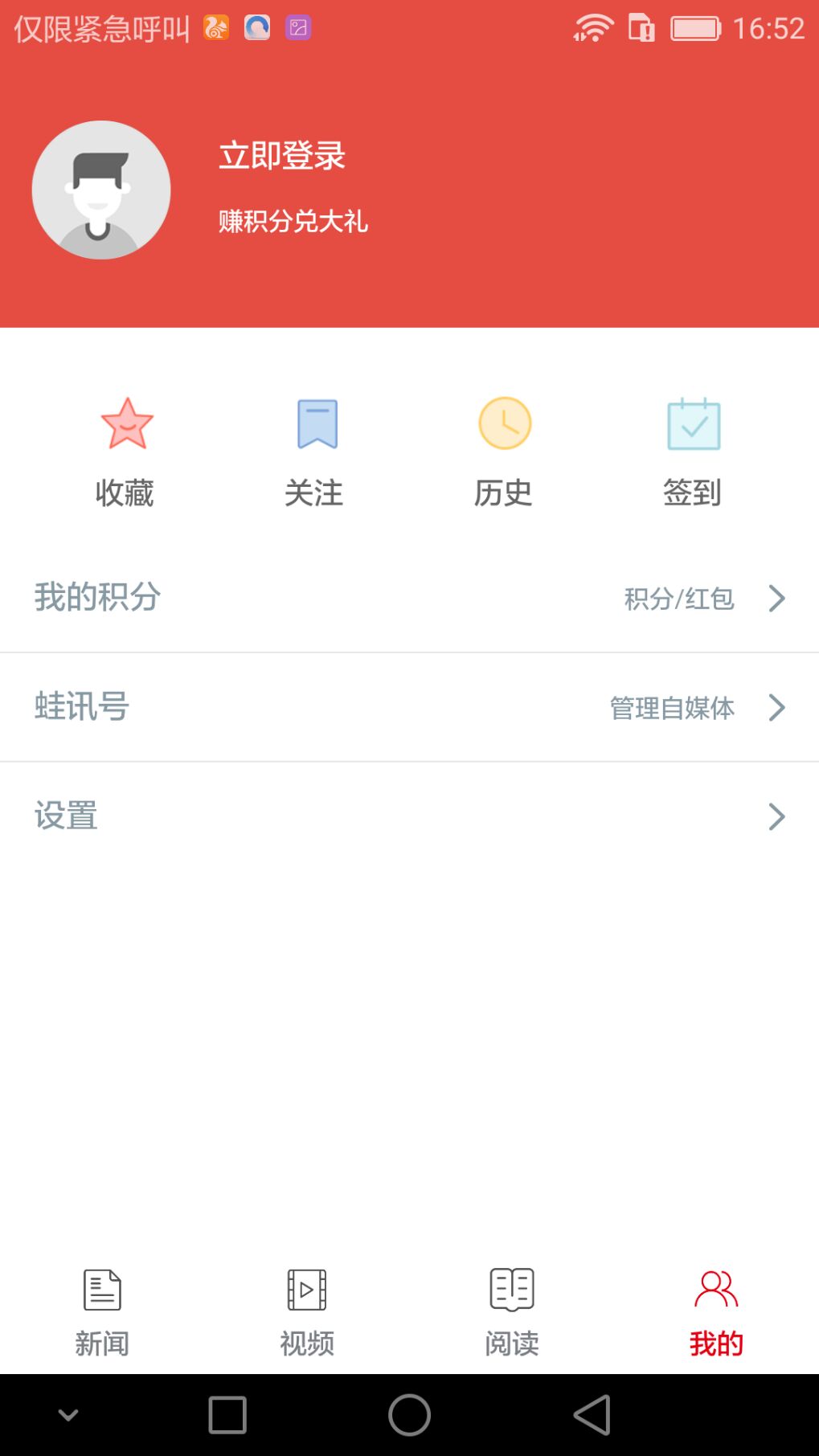Image resolution: width=819 pixels, height=1456 pixels.
Task: Open 积分/红包 rewards link
Action: pyautogui.click(x=678, y=598)
